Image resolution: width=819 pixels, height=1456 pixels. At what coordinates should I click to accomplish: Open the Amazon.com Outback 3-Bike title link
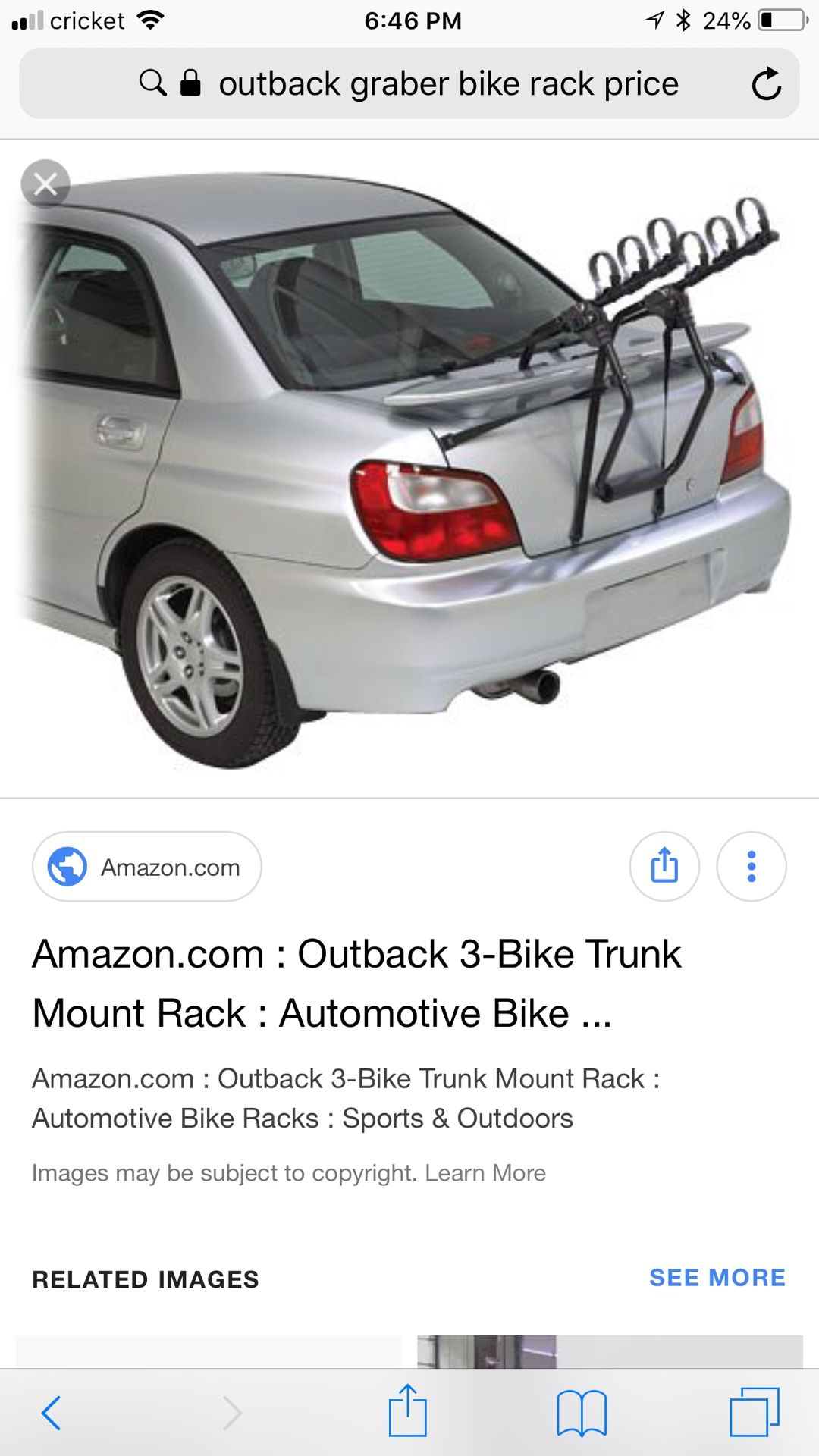click(356, 984)
